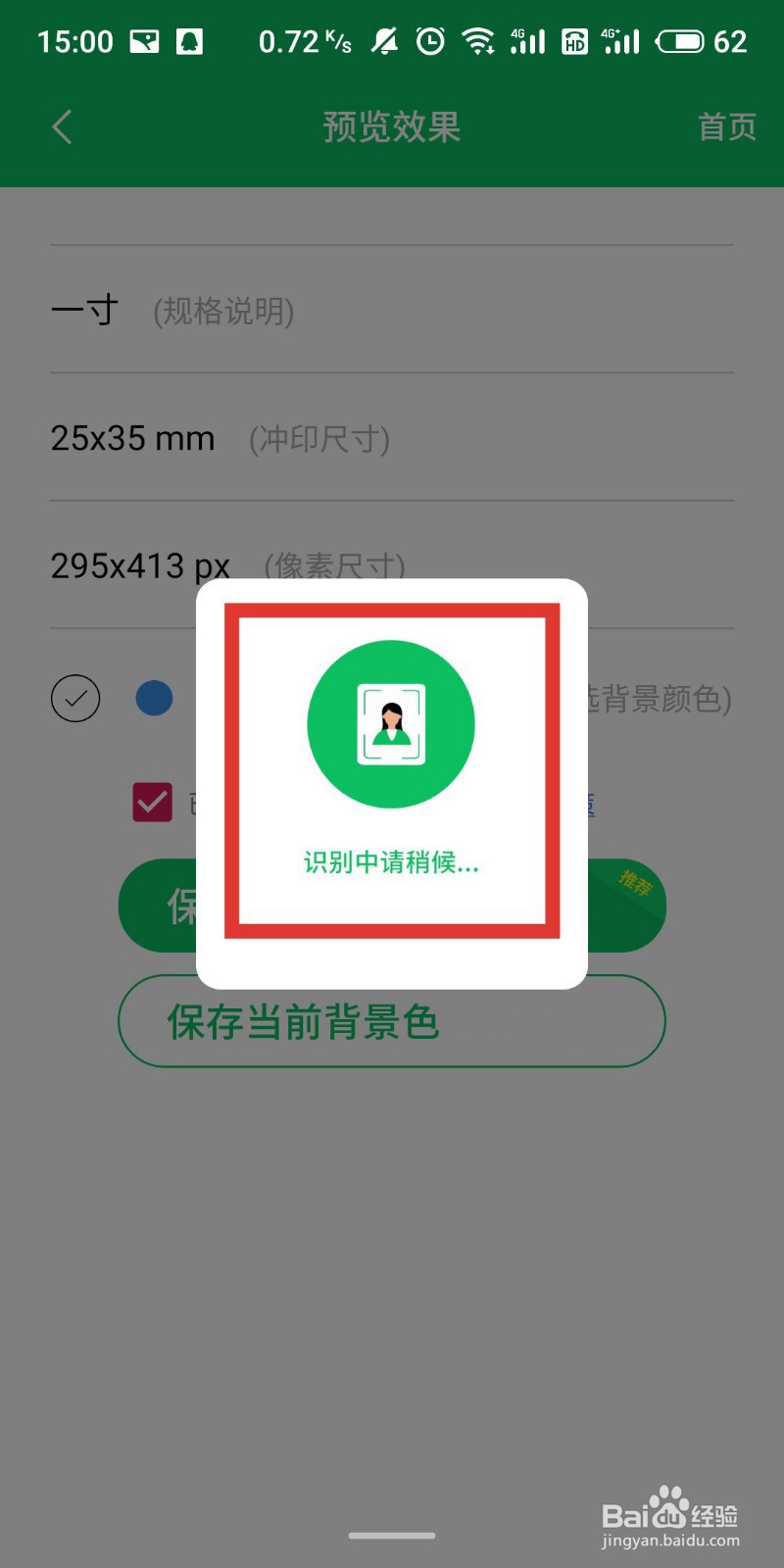The height and width of the screenshot is (1568, 784).
Task: Uncheck the red checkbox on the left
Action: pyautogui.click(x=152, y=801)
